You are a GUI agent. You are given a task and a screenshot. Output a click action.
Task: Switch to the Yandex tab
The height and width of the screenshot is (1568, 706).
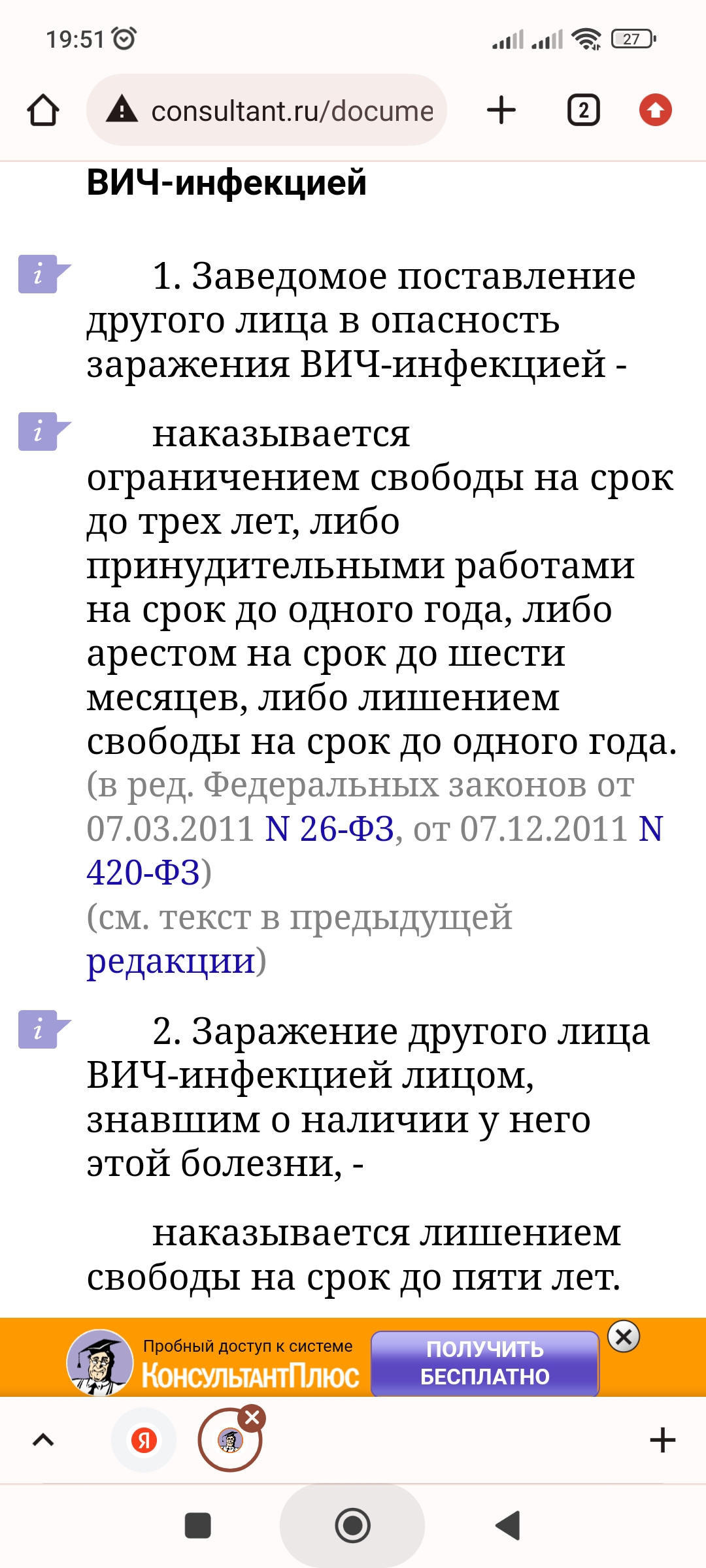tap(144, 1440)
